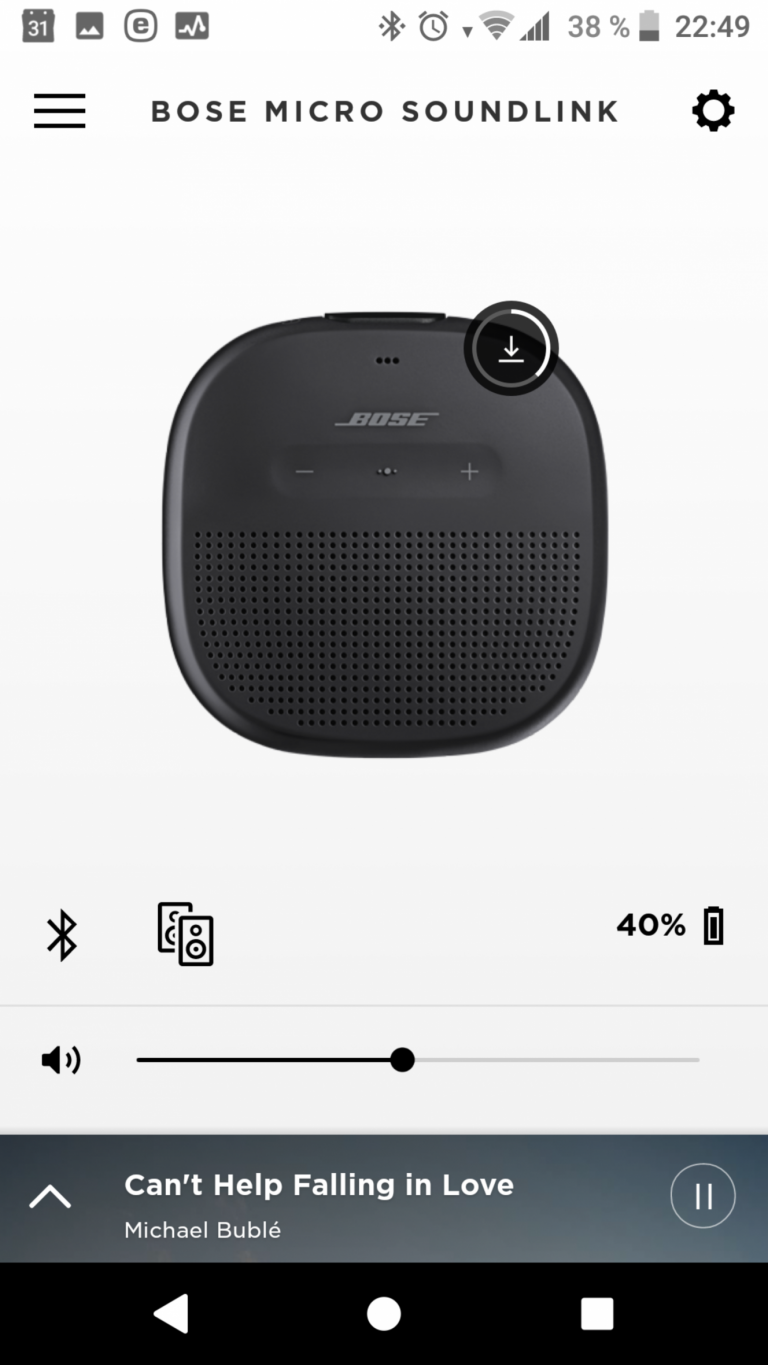Open the recent apps overview
The image size is (768, 1365).
coord(597,1314)
